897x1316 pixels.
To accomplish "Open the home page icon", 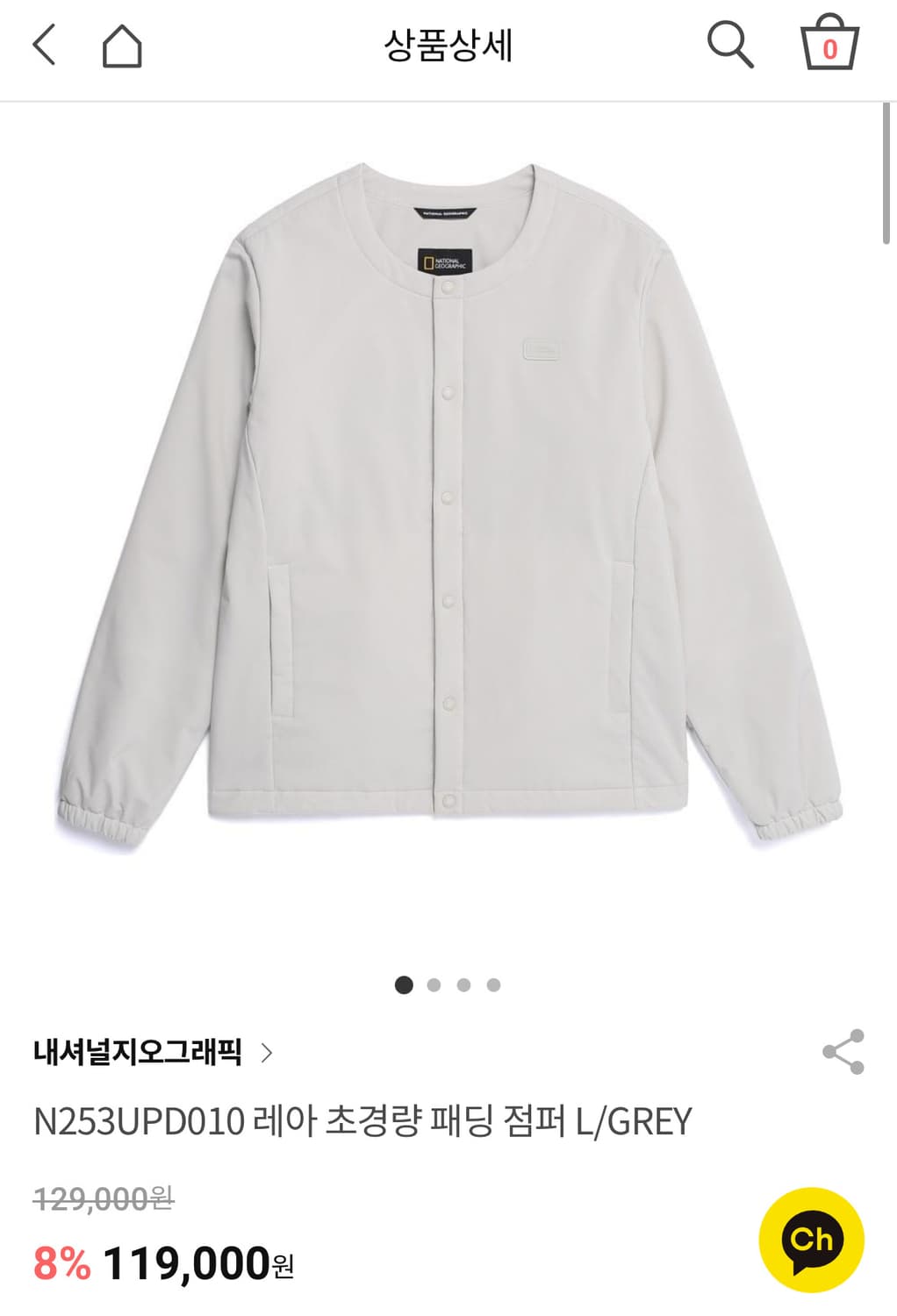I will tap(122, 46).
